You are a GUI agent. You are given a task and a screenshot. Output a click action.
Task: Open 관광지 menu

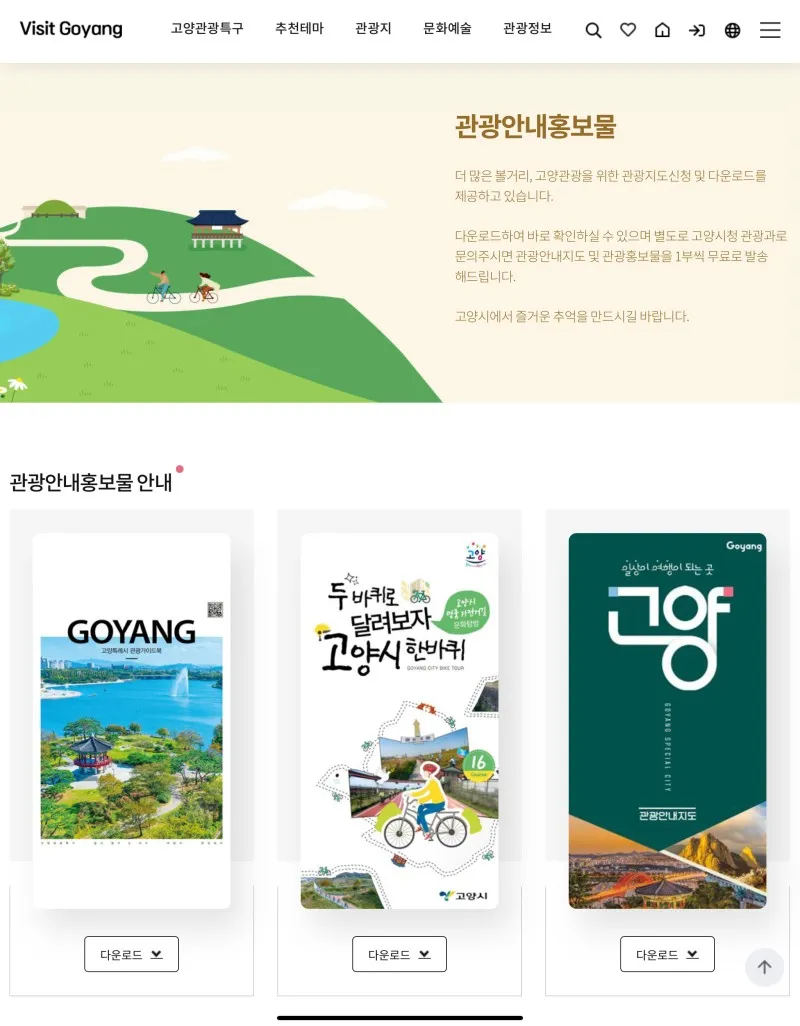[374, 29]
